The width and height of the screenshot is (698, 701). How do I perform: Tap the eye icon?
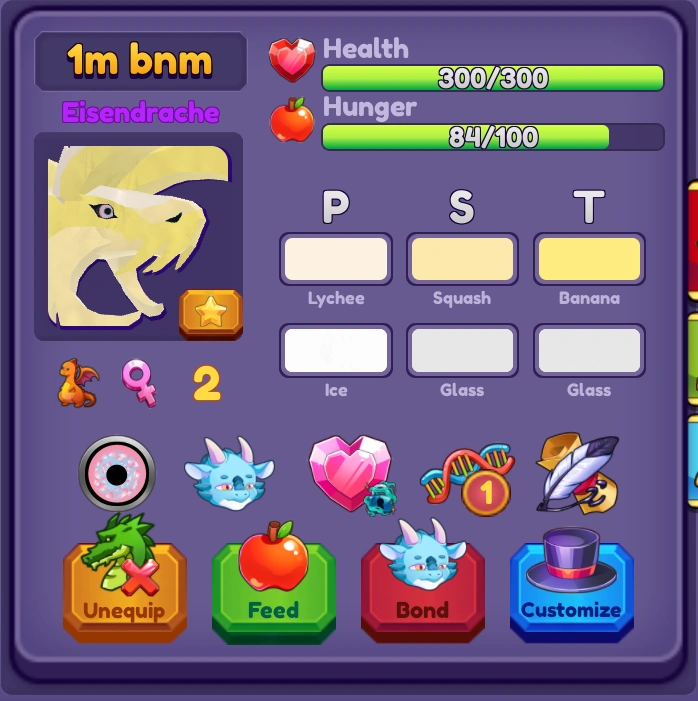pyautogui.click(x=117, y=473)
